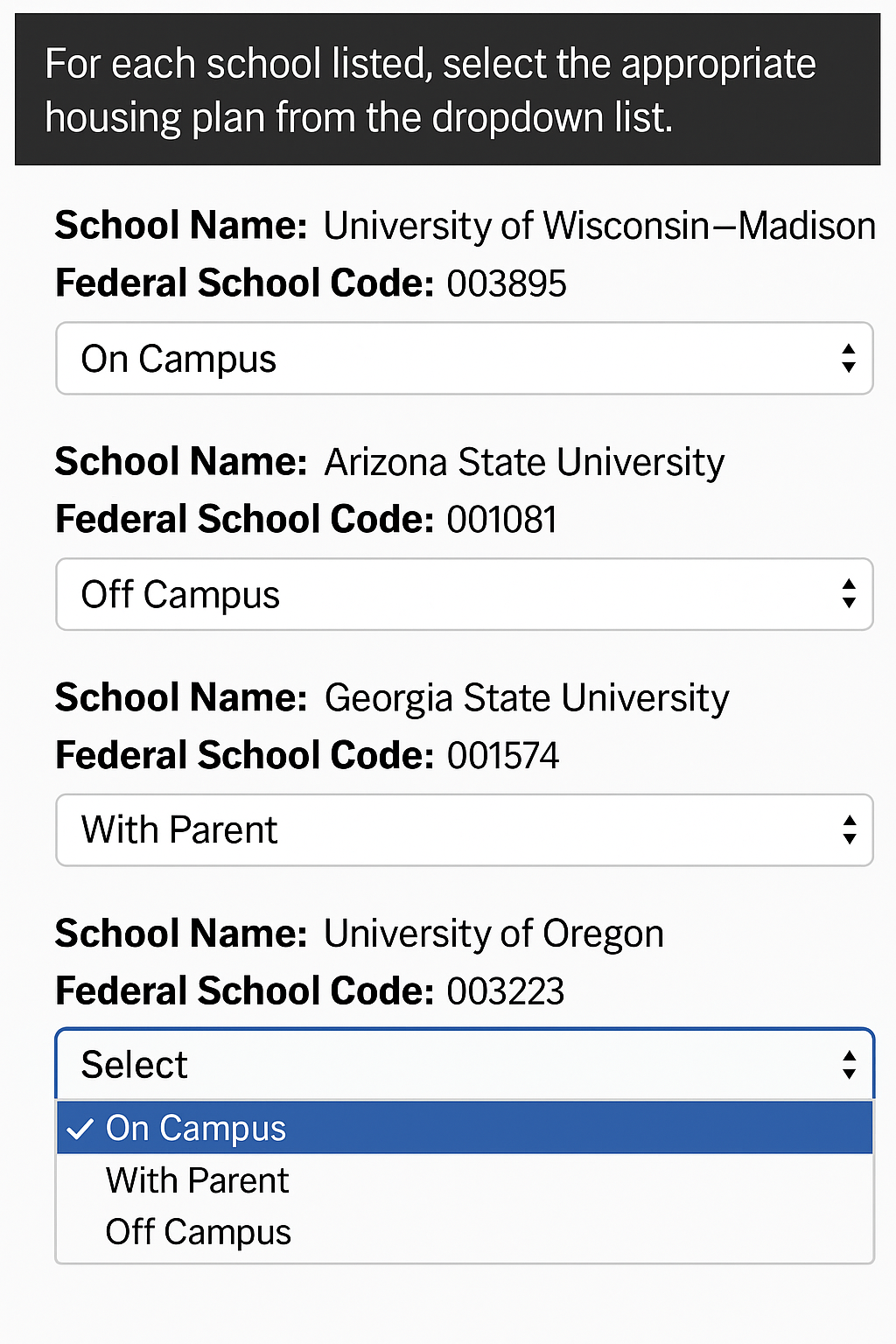
Task: Select With Parent for University of Oregon
Action: tap(197, 1179)
